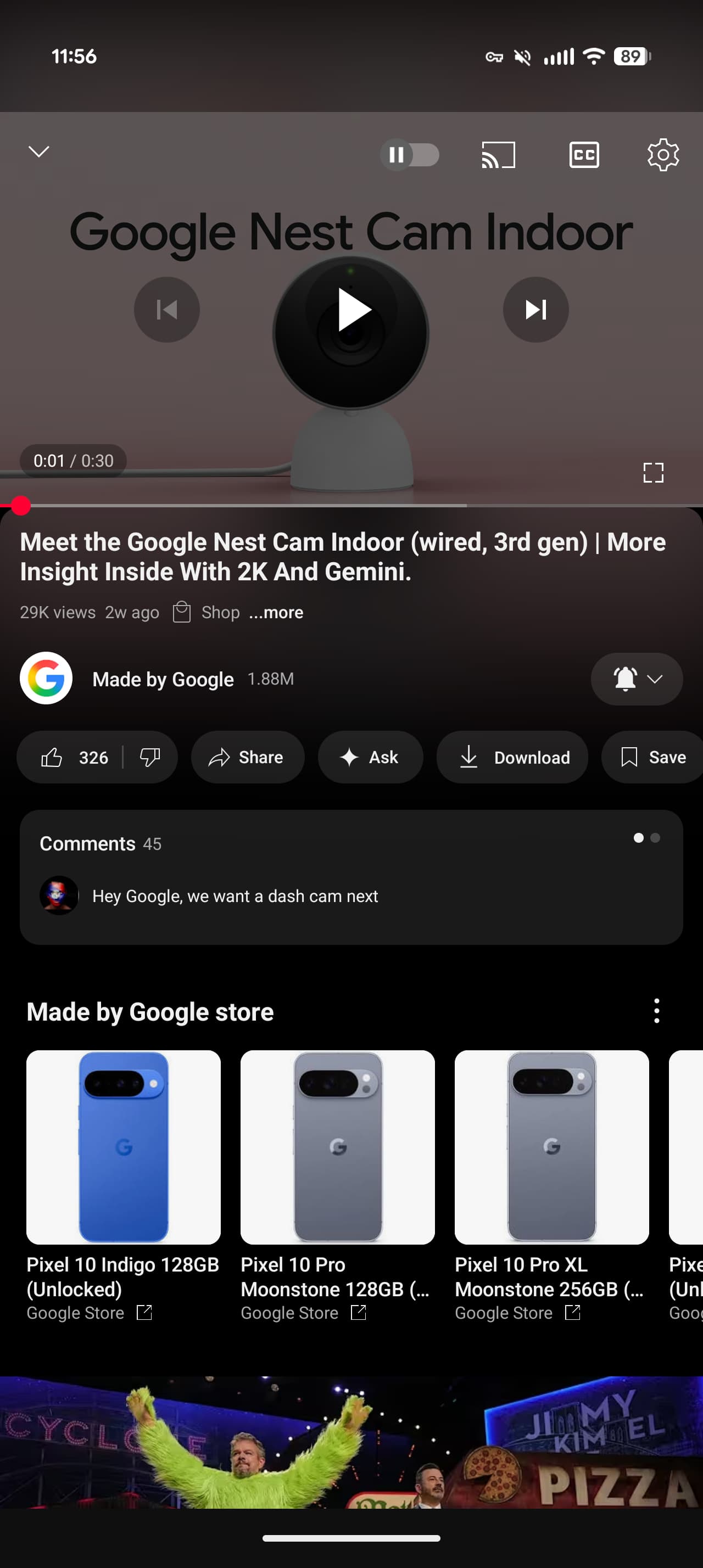Open the Made by Google channel
This screenshot has width=703, height=1568.
(x=163, y=679)
